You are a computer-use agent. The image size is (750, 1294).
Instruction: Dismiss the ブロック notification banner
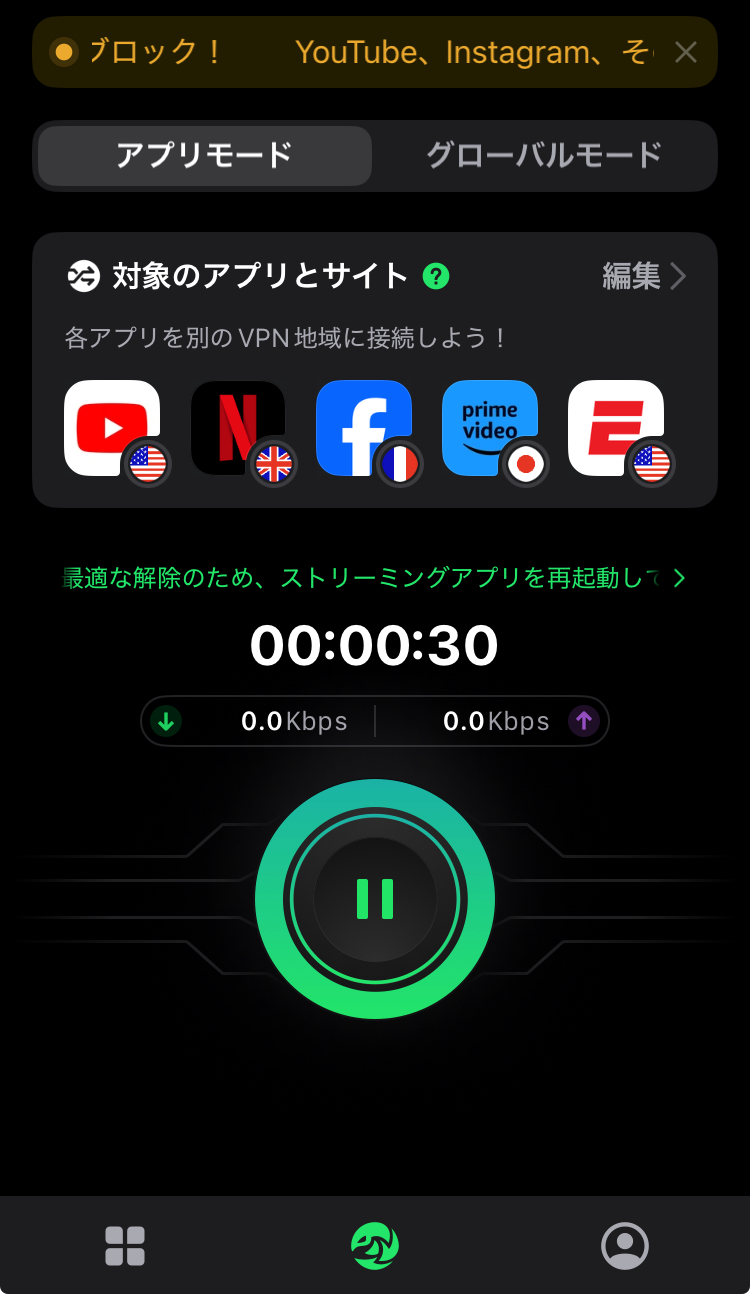pyautogui.click(x=685, y=52)
